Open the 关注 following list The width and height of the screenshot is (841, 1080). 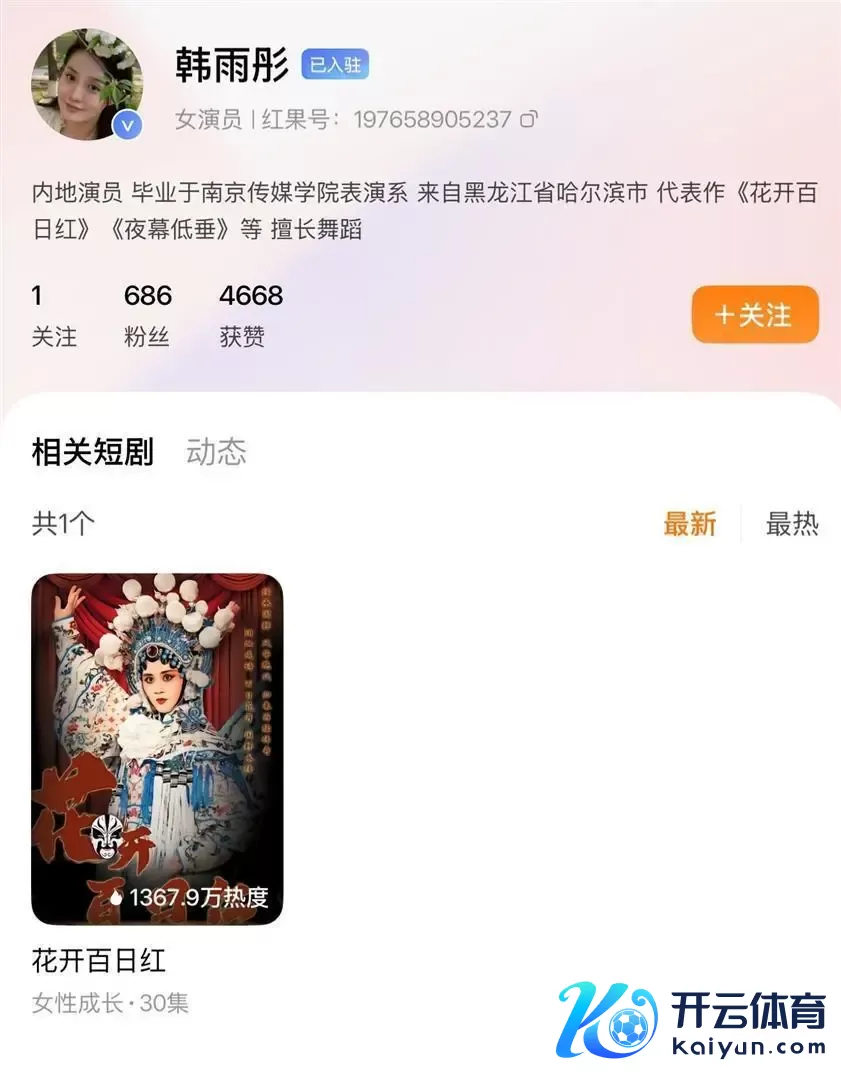click(x=54, y=315)
